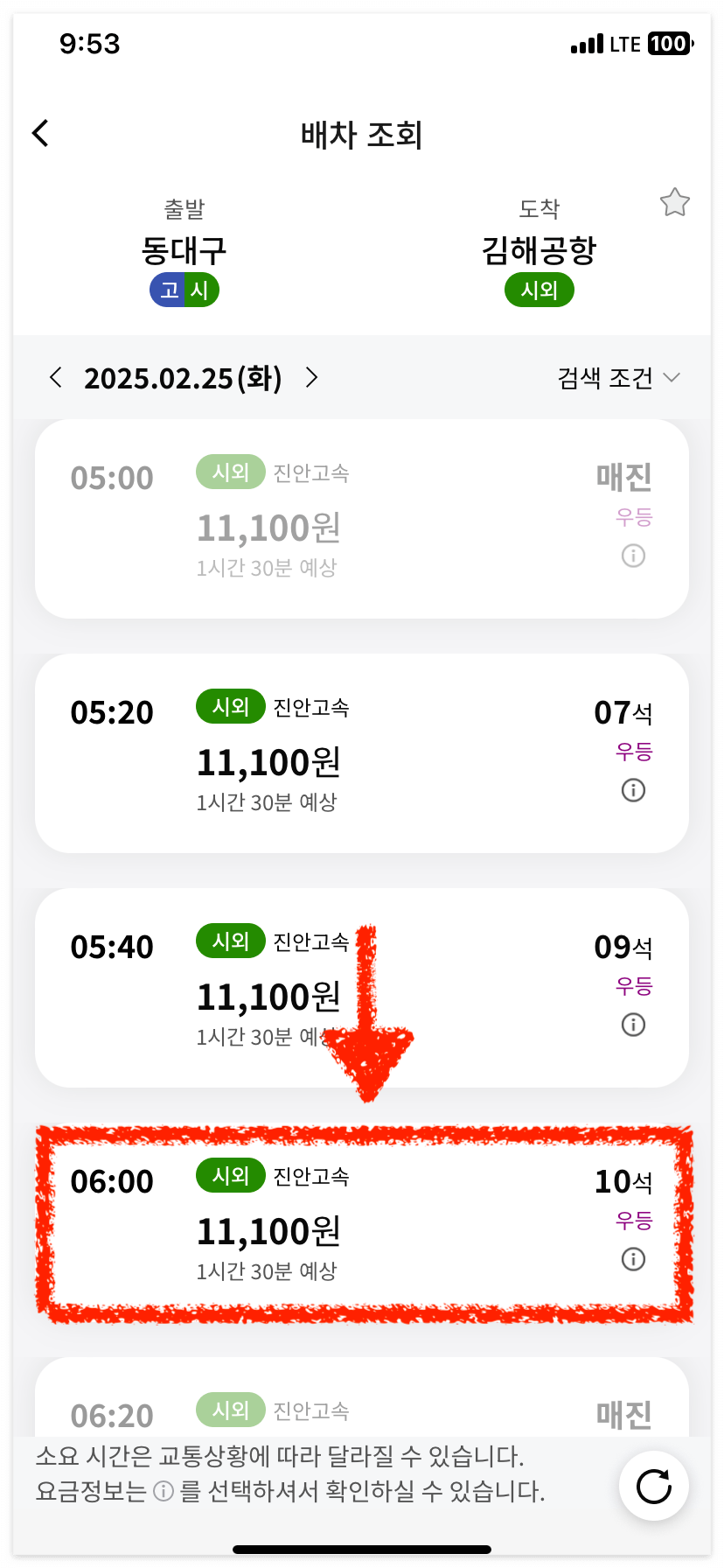The image size is (724, 1568).
Task: Open fare info for the 06:00 bus
Action: (633, 1259)
